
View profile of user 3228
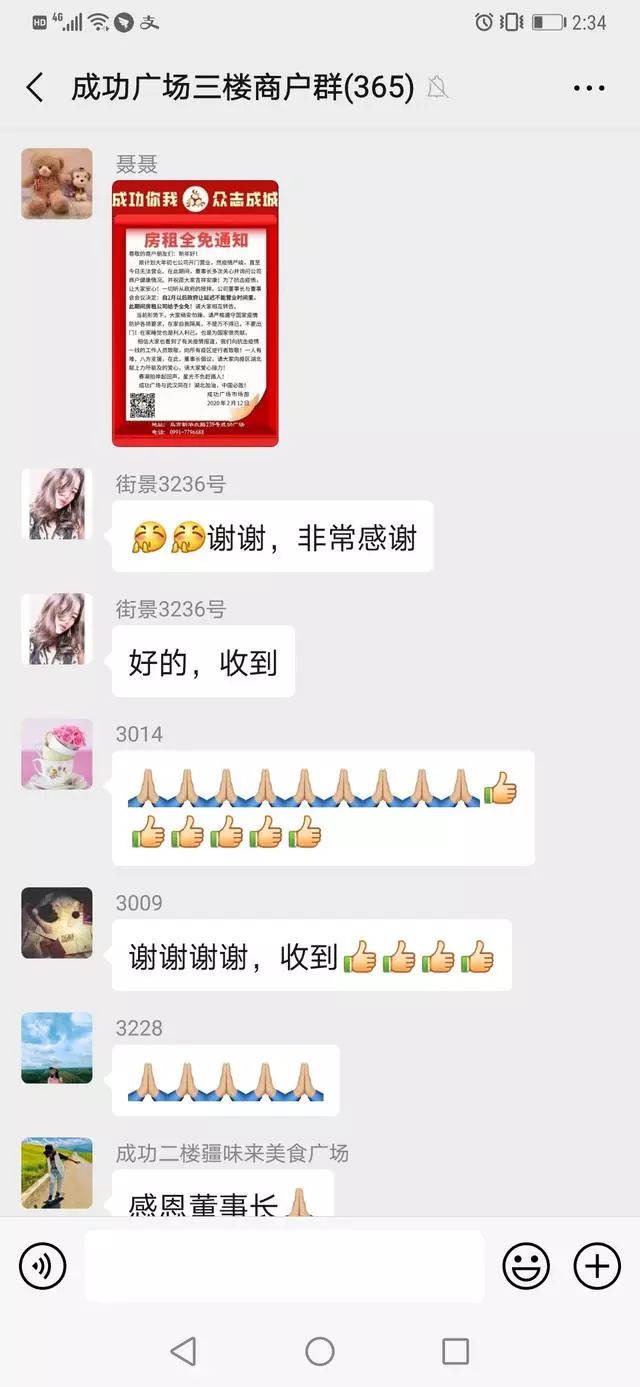[57, 1048]
